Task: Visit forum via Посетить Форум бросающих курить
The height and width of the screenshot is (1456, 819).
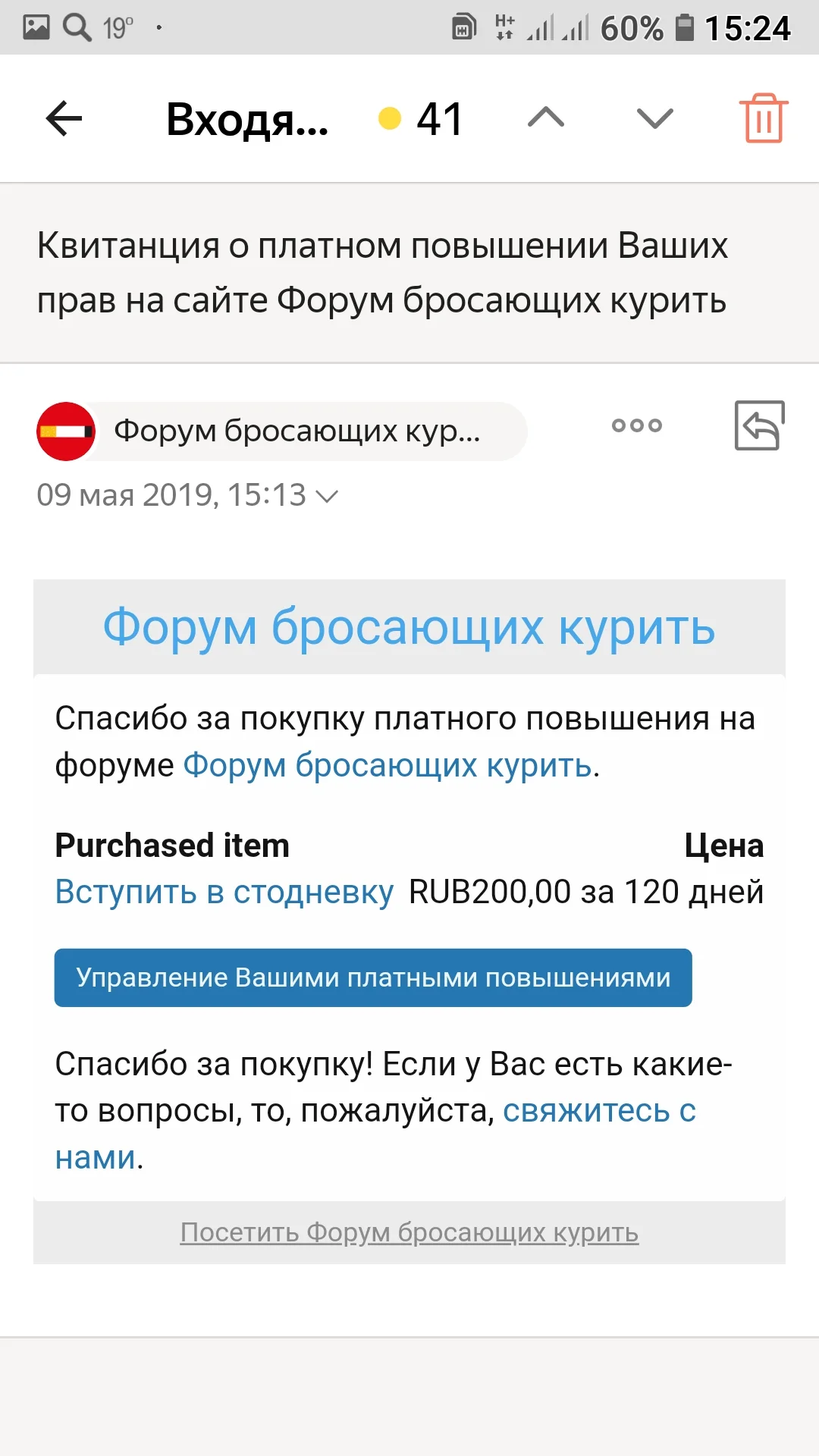Action: (x=409, y=1233)
